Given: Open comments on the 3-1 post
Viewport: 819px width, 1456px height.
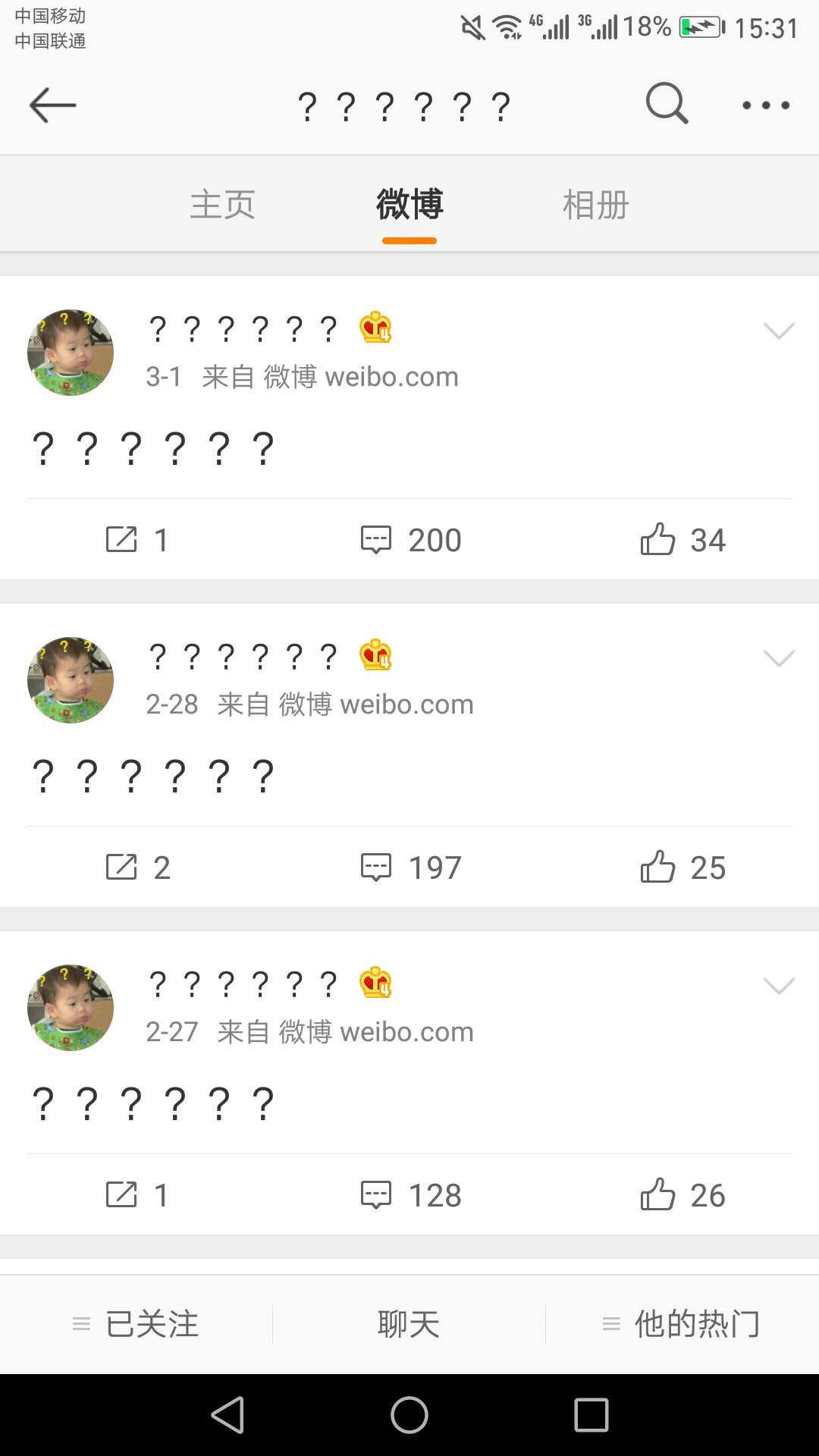Looking at the screenshot, I should click(x=411, y=540).
